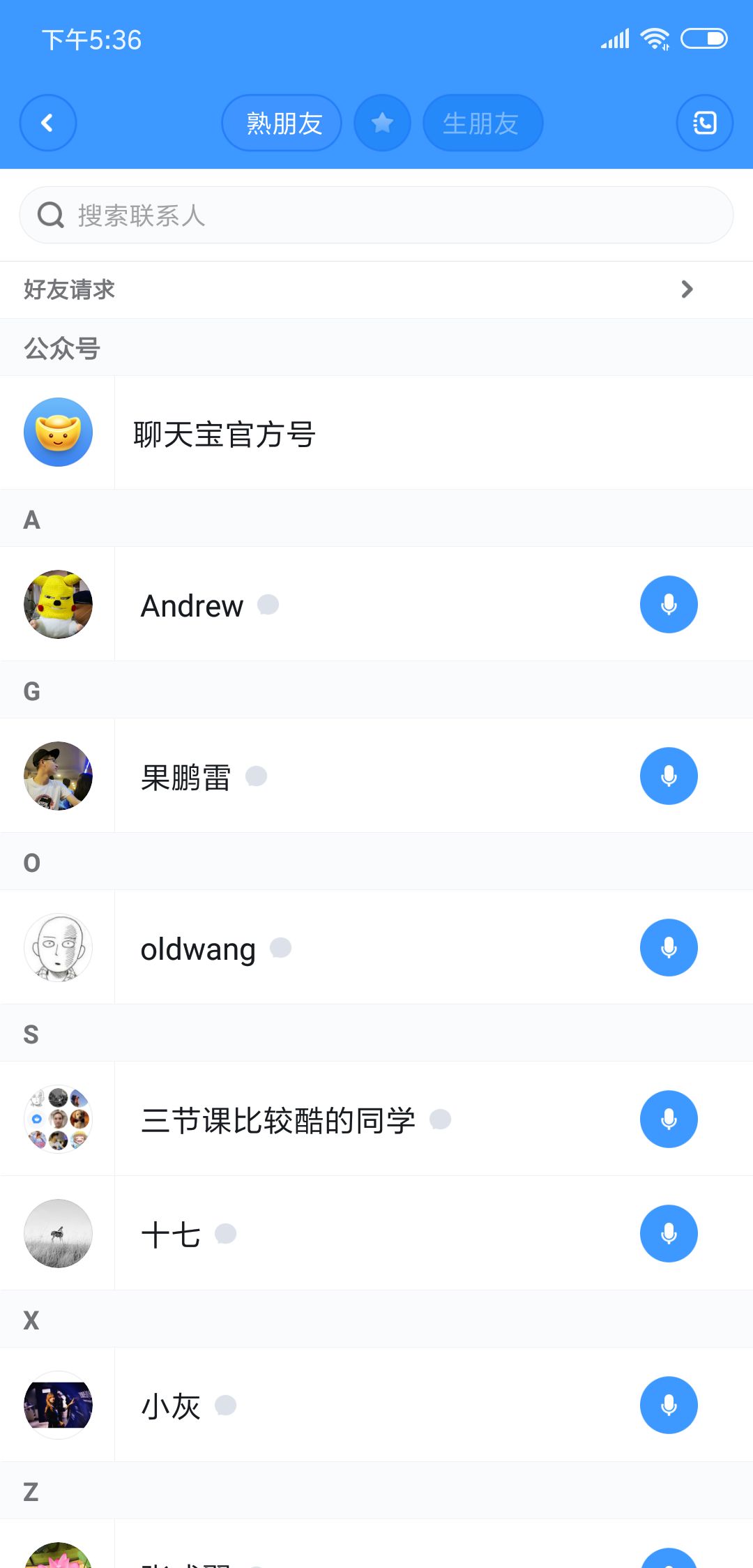
Task: Tap the microphone button beside 小灰
Action: coord(669,1405)
